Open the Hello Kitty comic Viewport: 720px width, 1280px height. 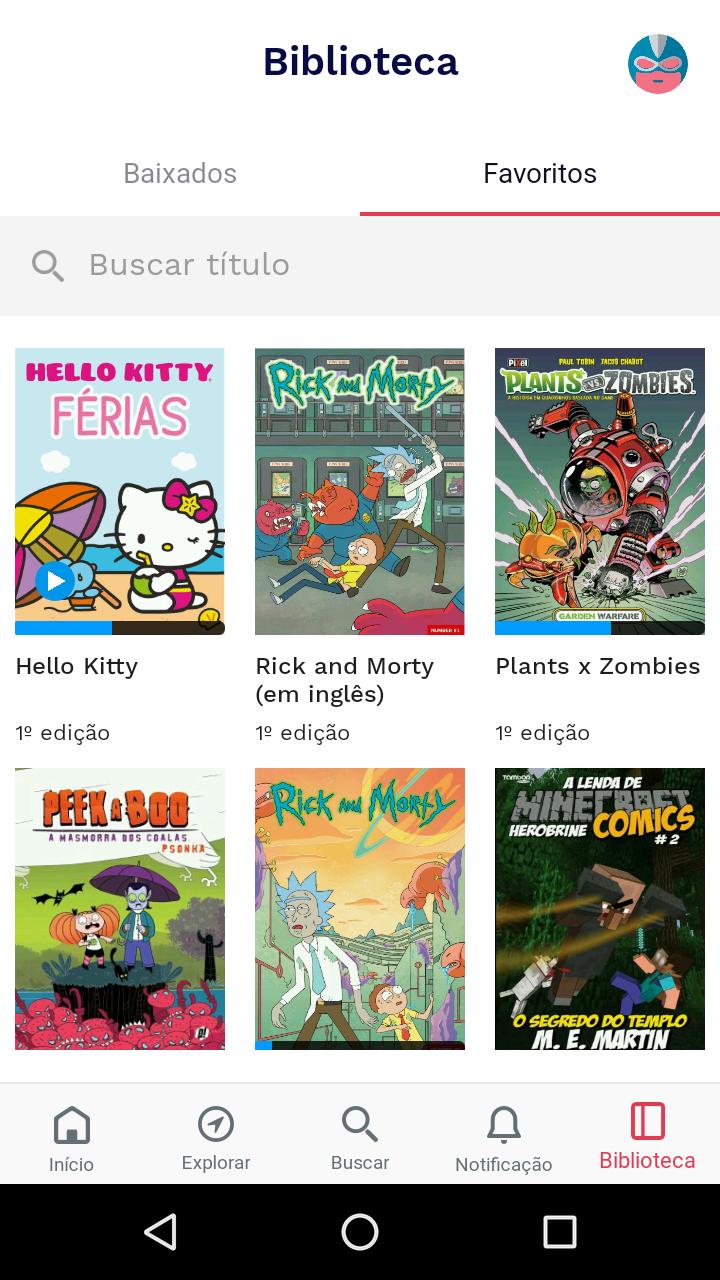tap(120, 491)
